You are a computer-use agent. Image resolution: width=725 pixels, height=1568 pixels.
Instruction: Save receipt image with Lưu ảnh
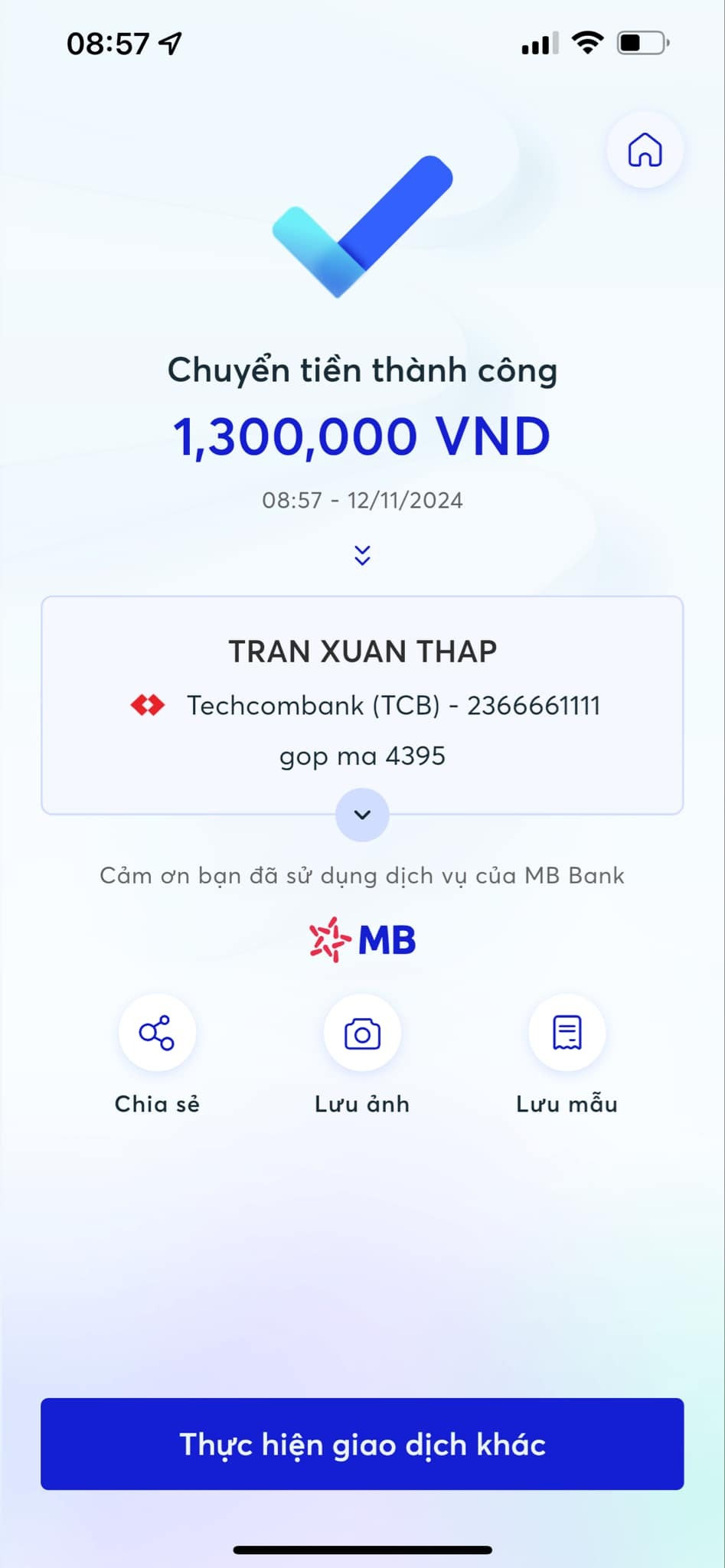[x=362, y=1034]
